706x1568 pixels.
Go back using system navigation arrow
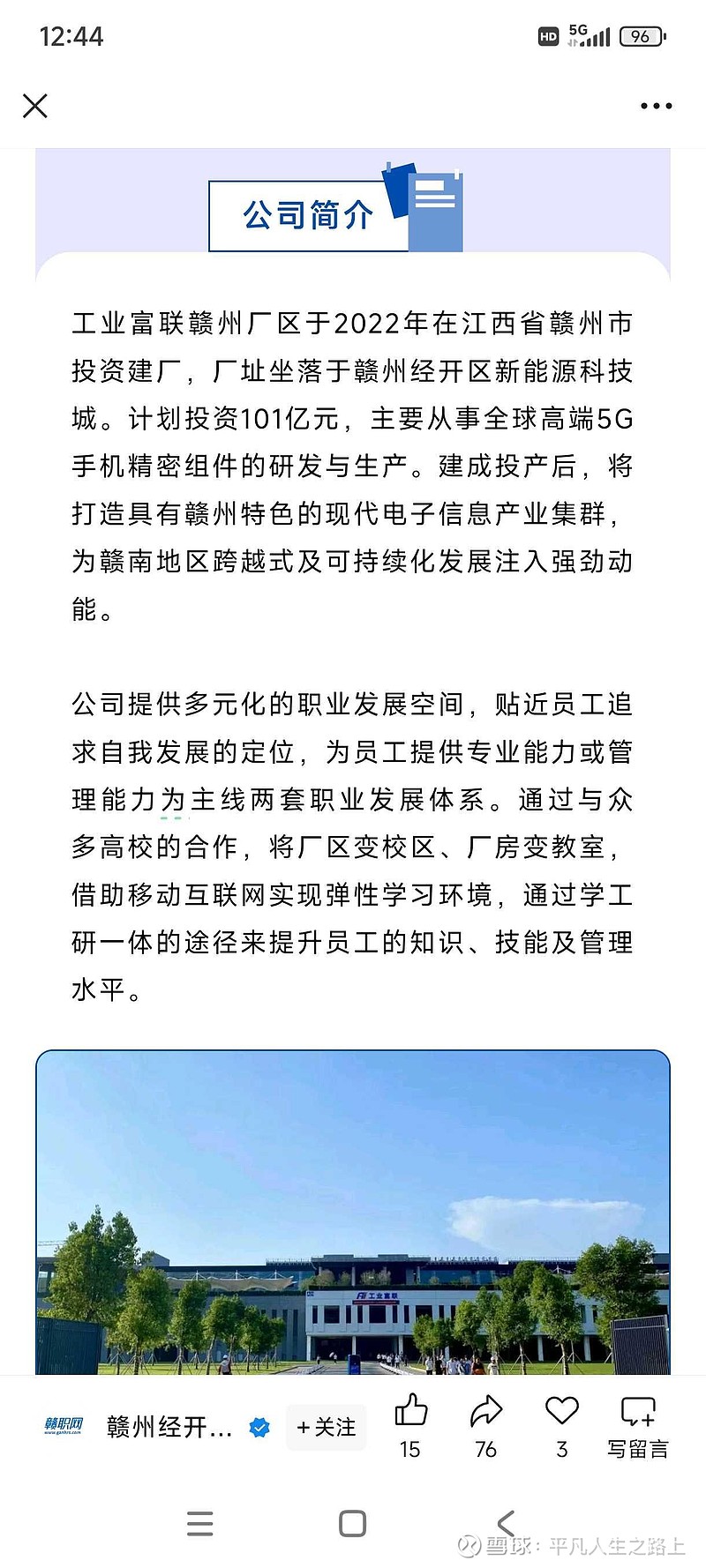click(506, 1523)
